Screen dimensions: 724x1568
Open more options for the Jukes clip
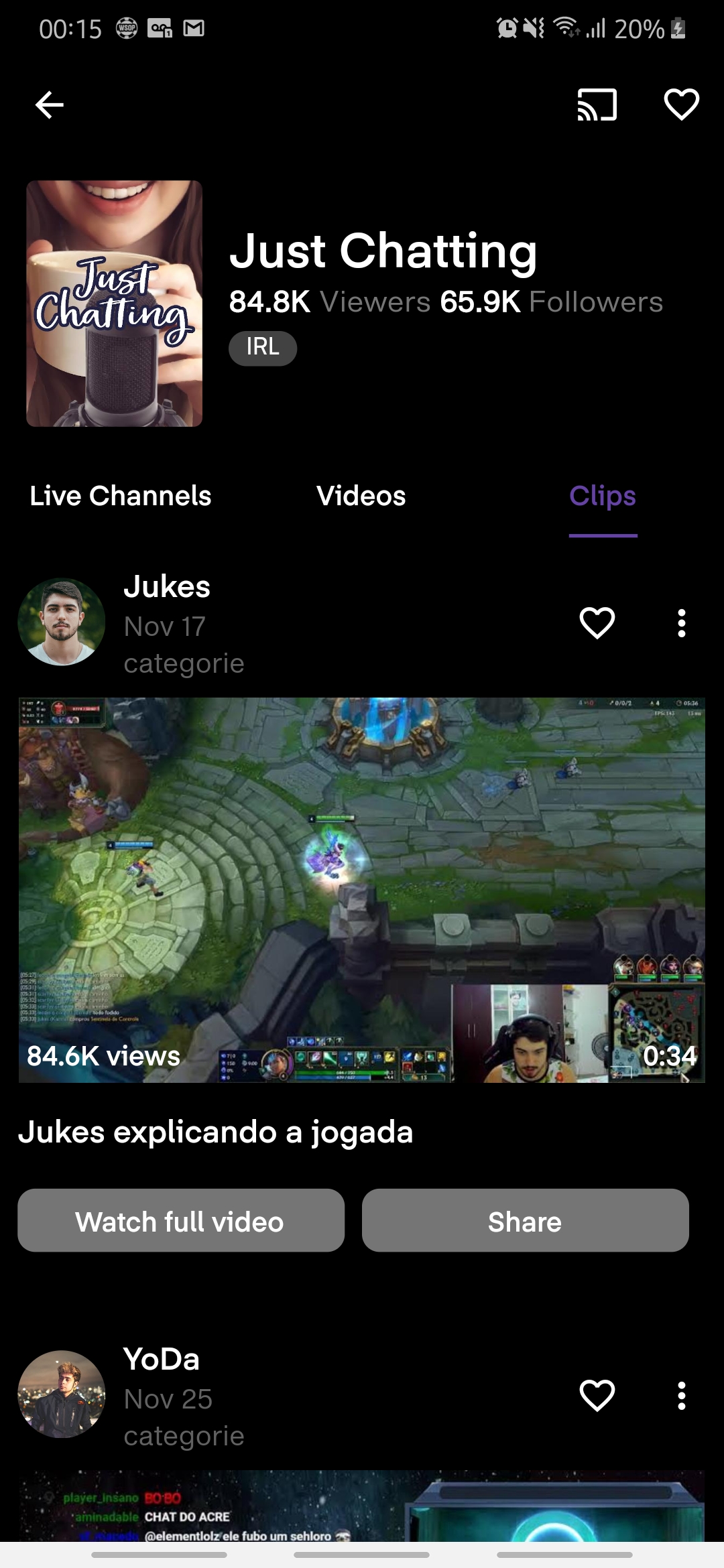point(681,623)
